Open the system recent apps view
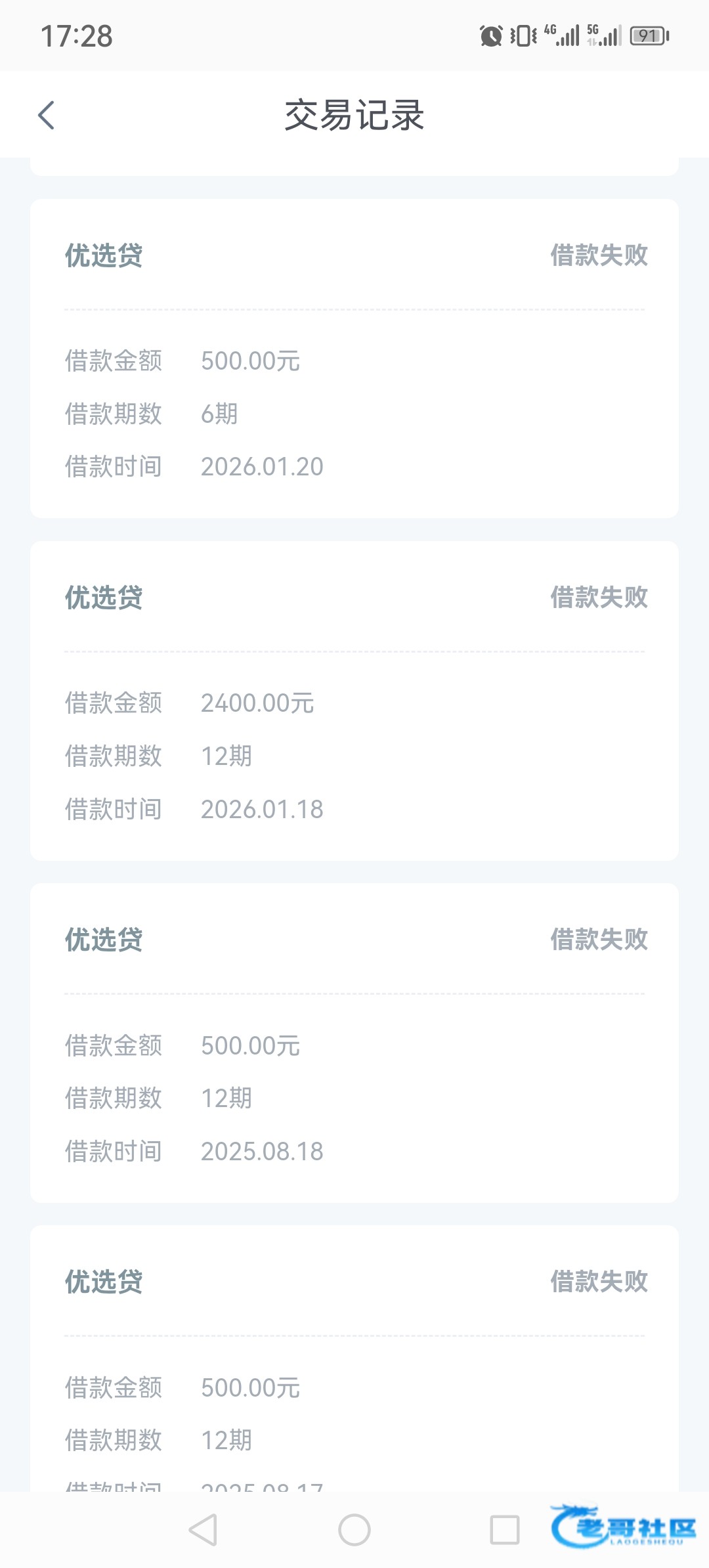This screenshot has height=1568, width=709. point(505,1530)
